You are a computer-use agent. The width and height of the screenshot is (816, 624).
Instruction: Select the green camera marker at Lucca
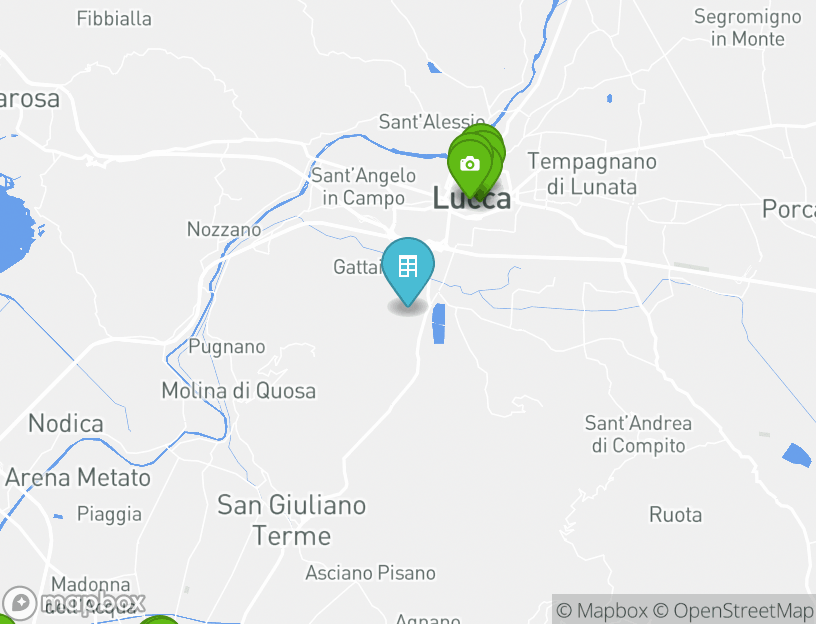click(470, 164)
